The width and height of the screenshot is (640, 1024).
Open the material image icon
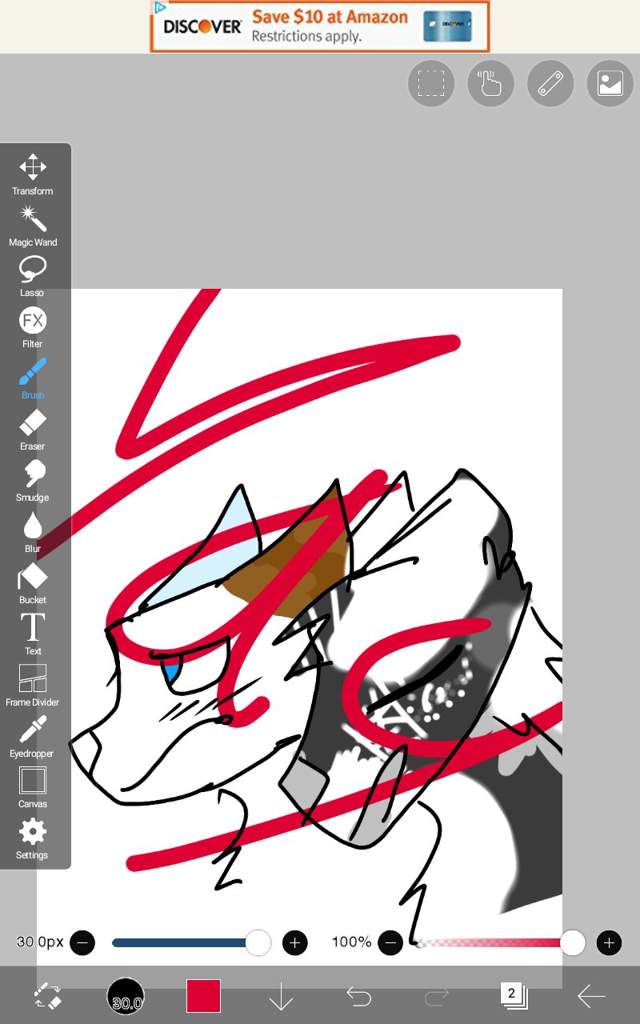click(x=610, y=84)
